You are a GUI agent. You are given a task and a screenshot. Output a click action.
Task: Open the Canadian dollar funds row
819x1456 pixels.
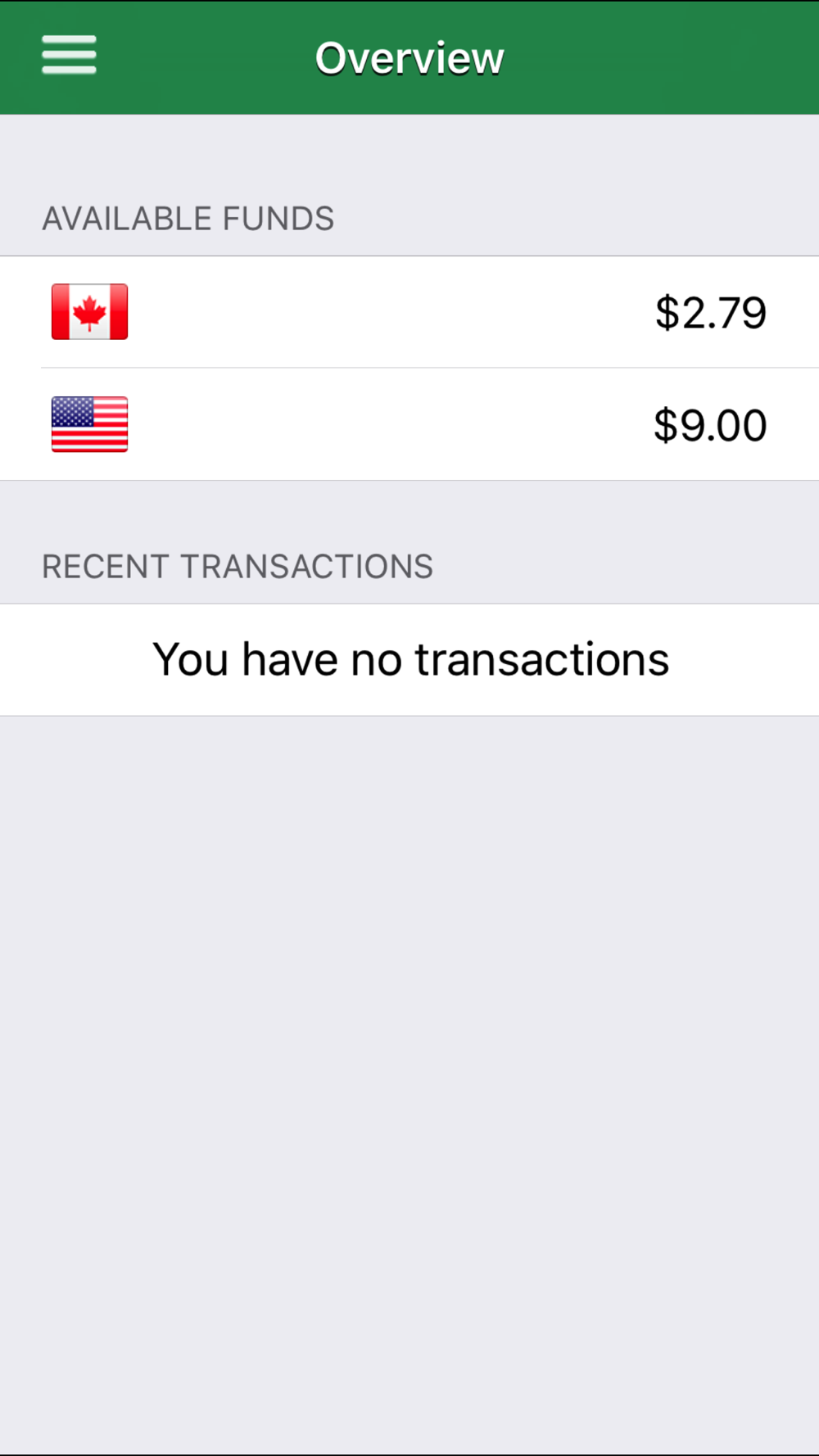(409, 312)
